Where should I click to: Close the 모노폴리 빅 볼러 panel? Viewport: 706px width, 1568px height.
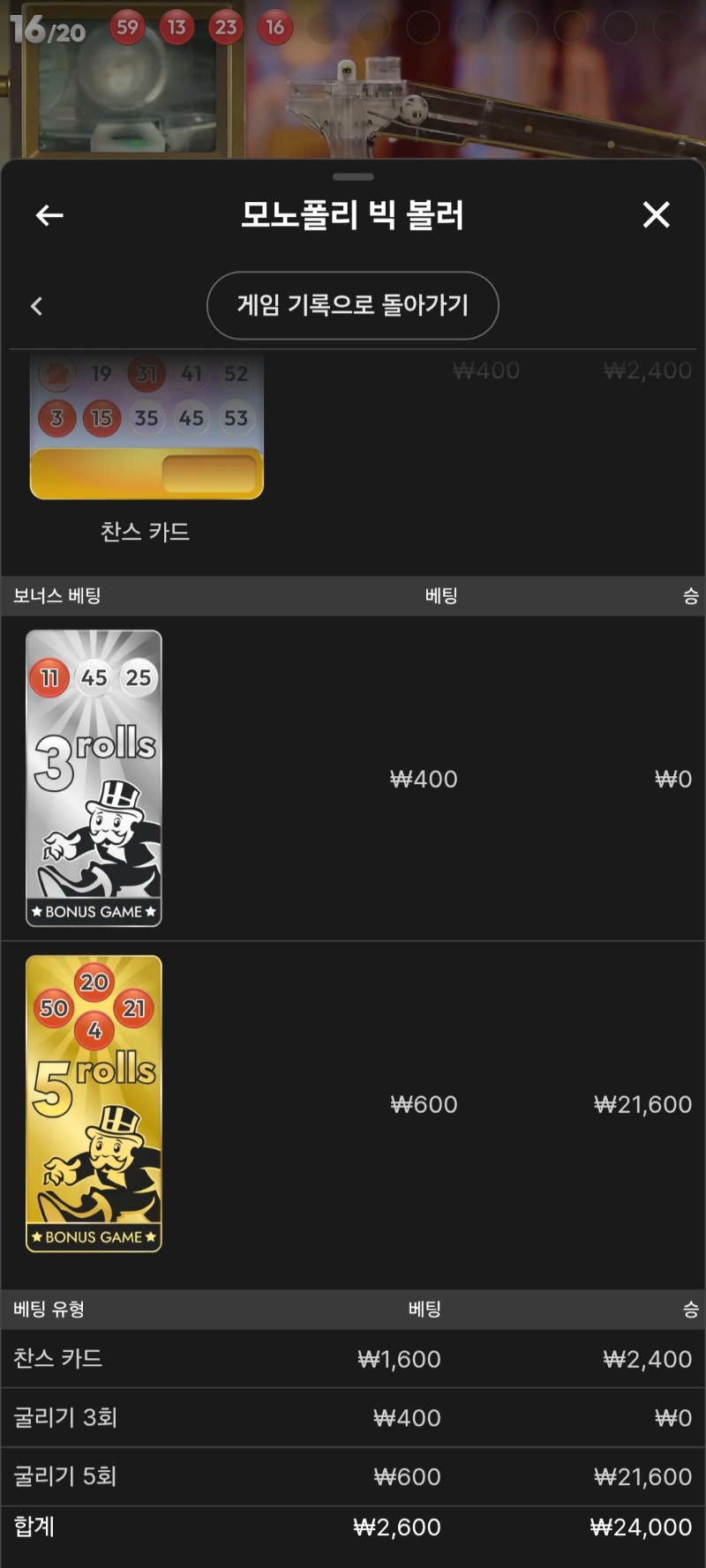pos(656,214)
